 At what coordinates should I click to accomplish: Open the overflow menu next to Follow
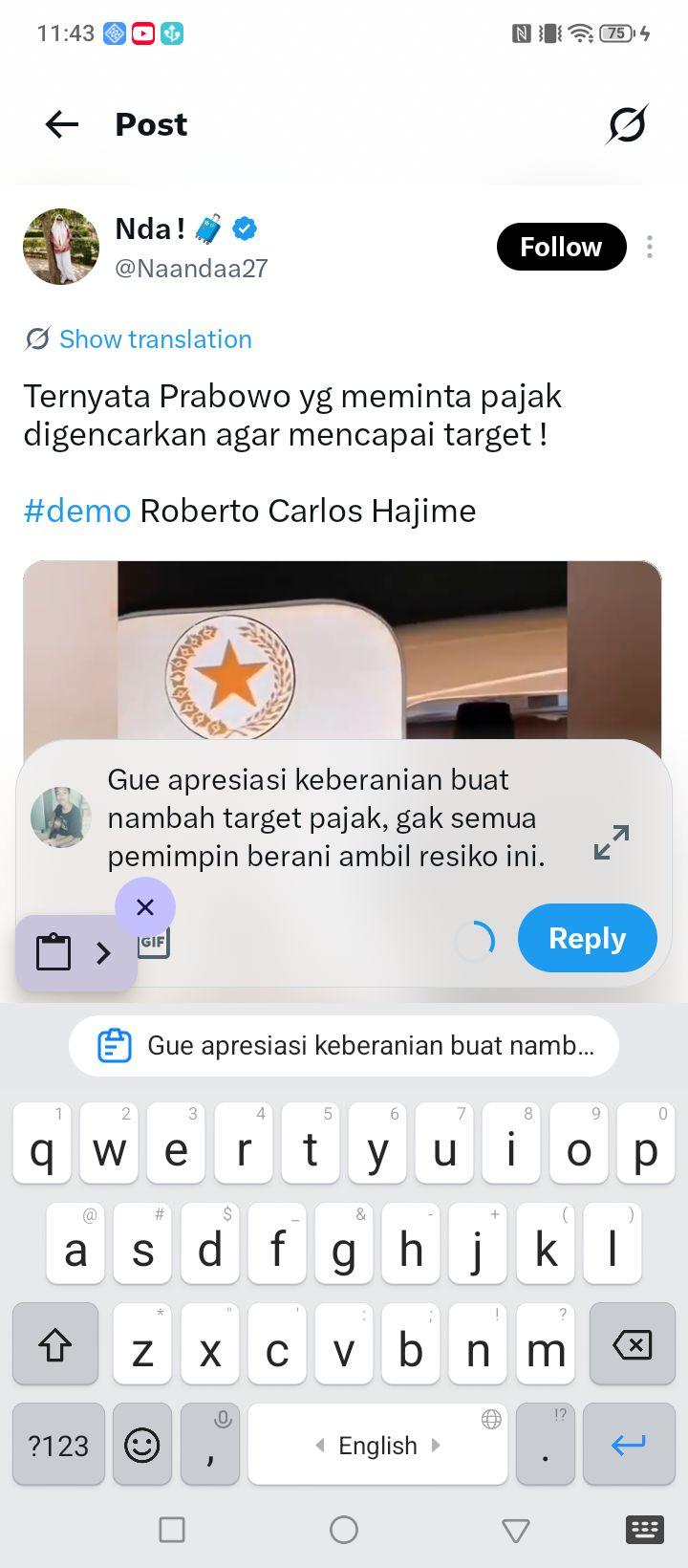click(x=650, y=247)
